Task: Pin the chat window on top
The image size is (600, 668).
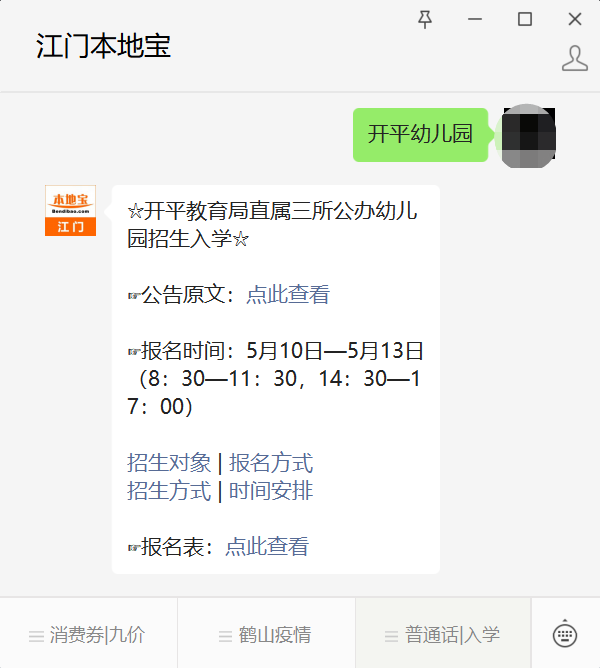Action: tap(425, 19)
